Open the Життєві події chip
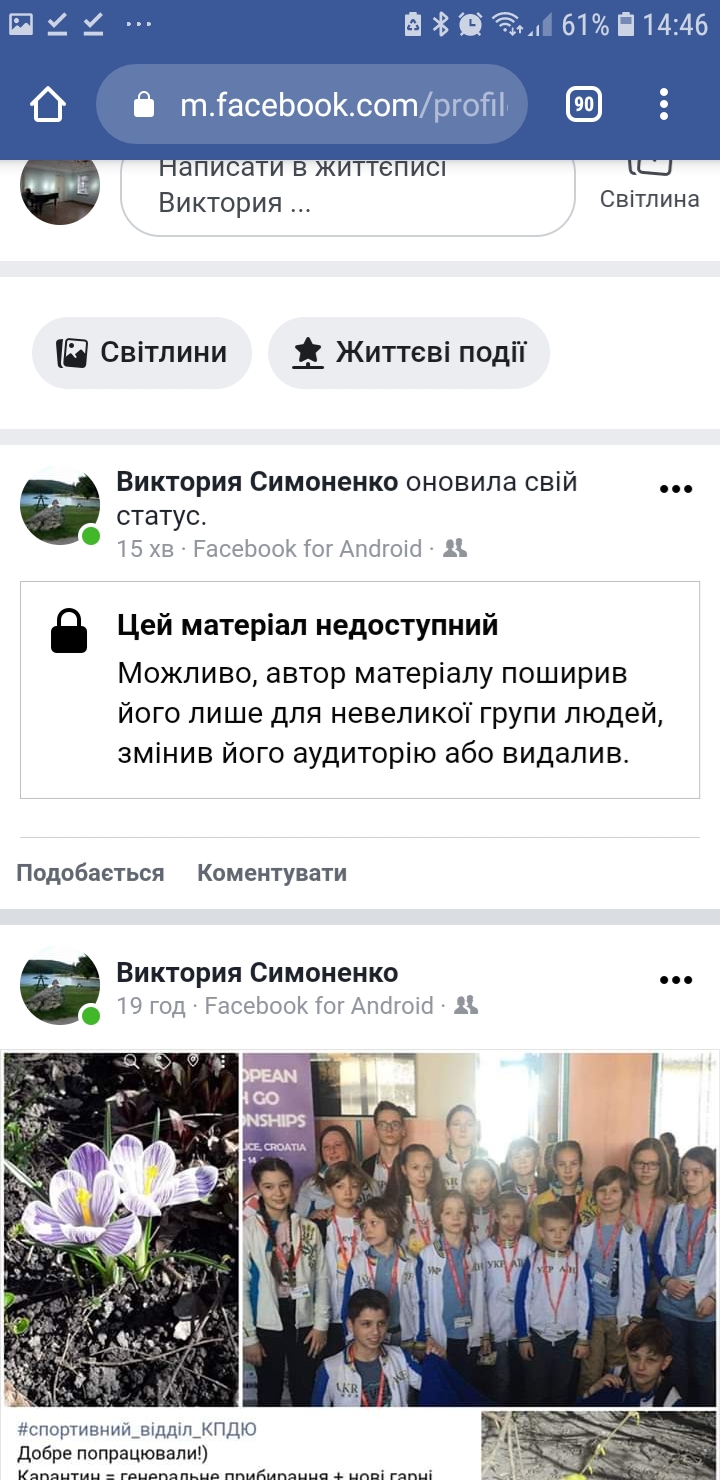Viewport: 720px width, 1480px height. point(409,353)
